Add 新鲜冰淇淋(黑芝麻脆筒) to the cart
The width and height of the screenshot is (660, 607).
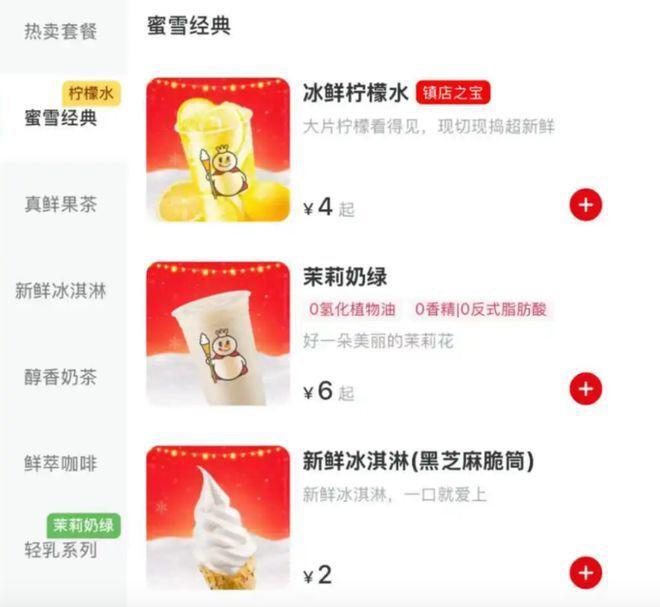click(585, 573)
